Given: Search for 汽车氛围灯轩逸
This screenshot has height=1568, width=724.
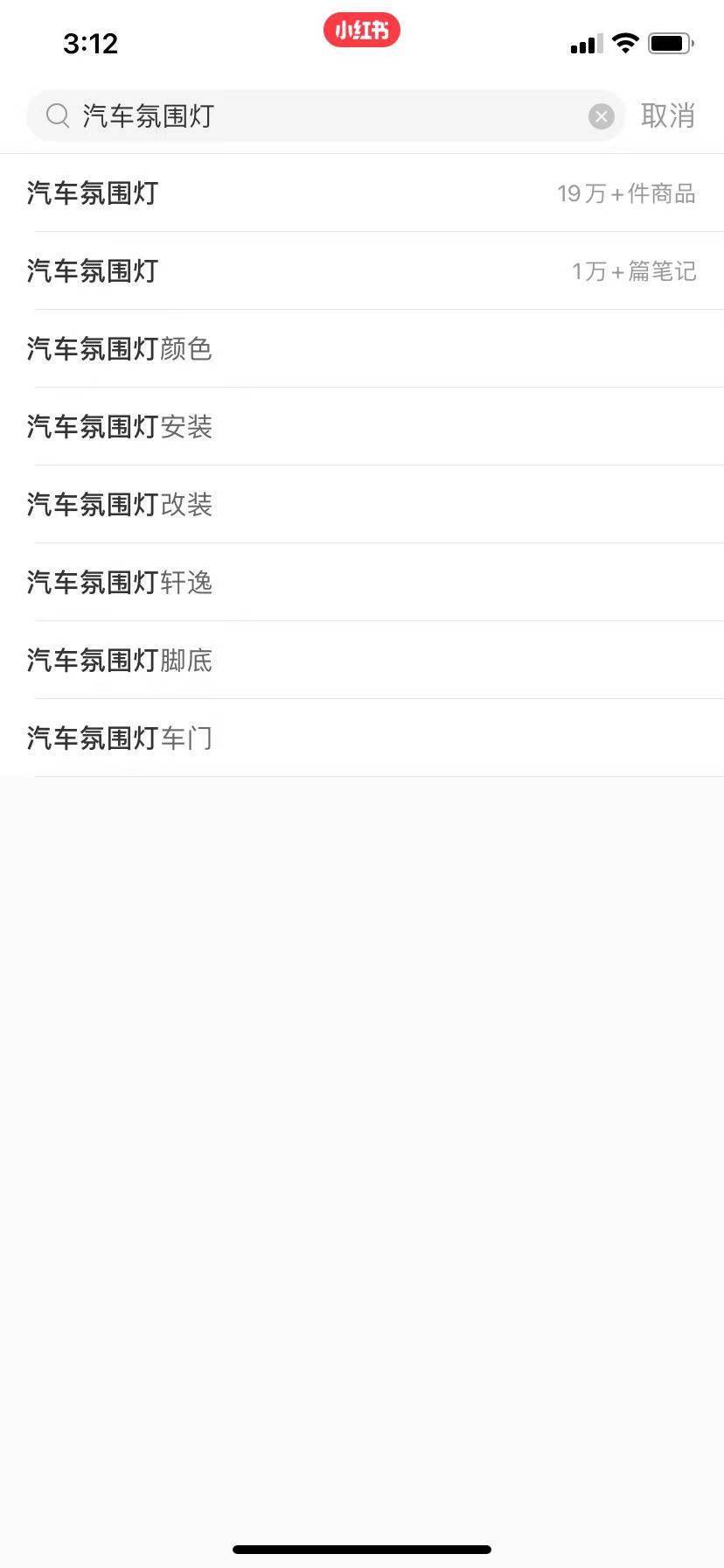Looking at the screenshot, I should [x=362, y=583].
